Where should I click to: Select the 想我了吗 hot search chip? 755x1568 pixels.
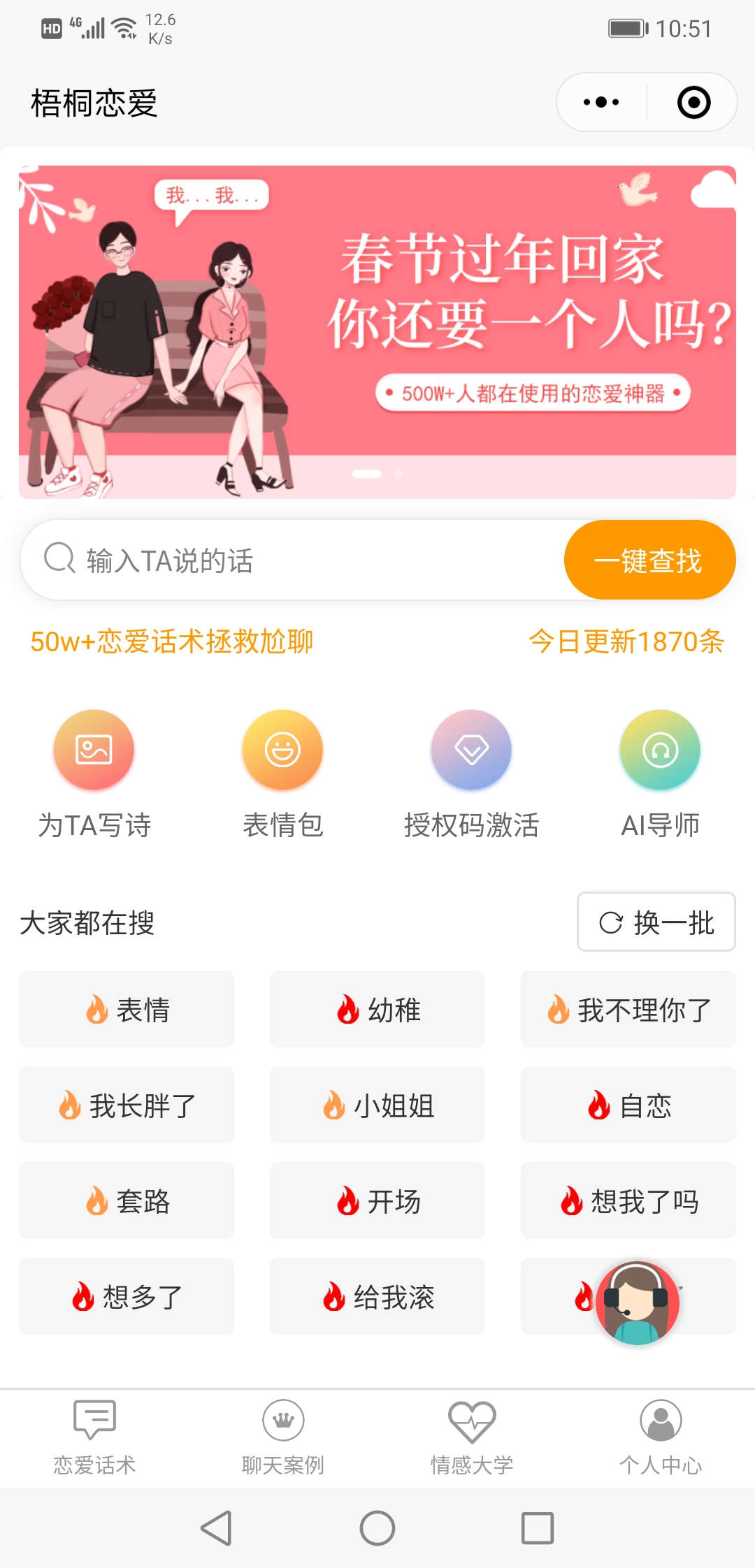628,1200
